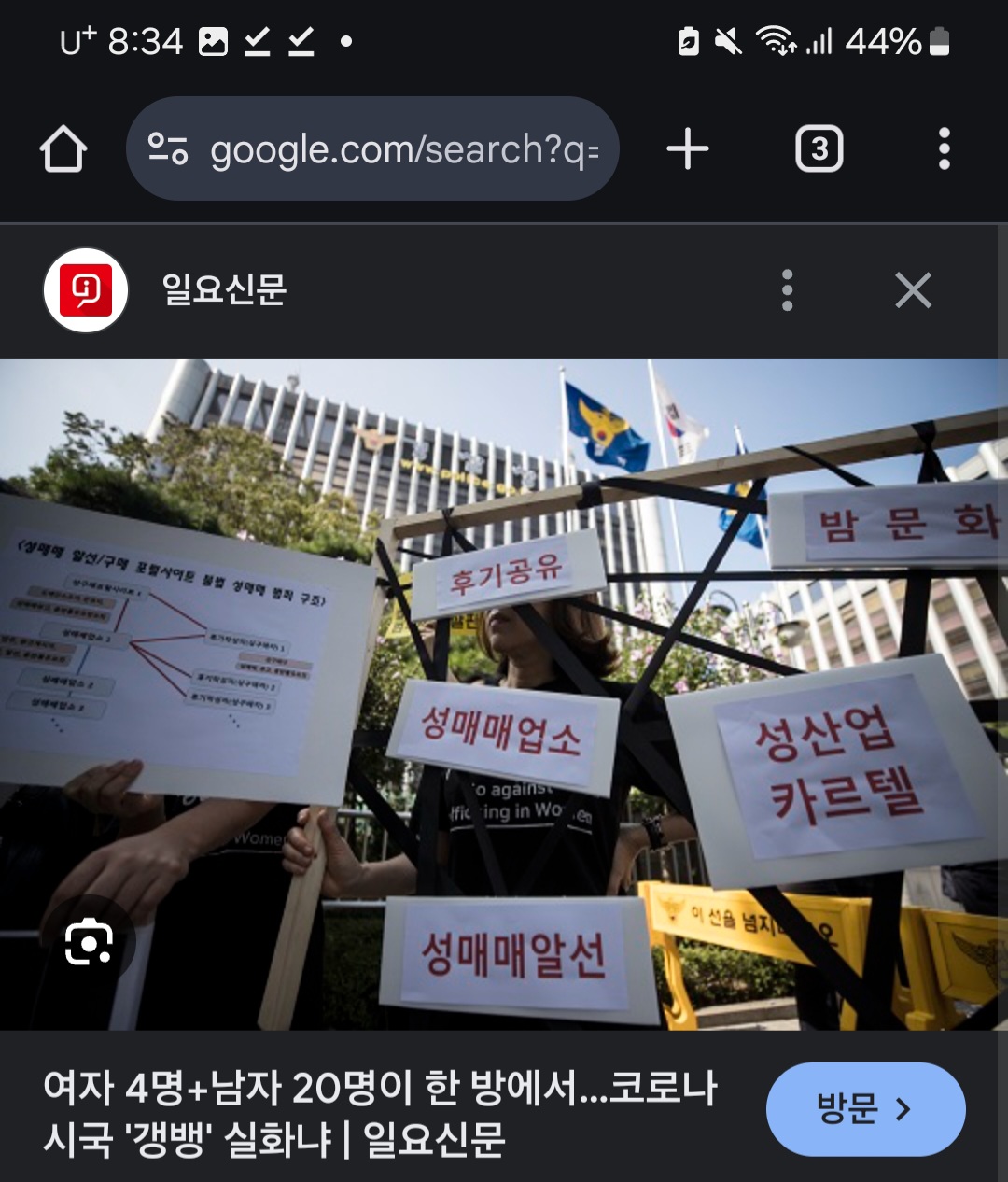Open site info icon in address bar

[x=168, y=149]
